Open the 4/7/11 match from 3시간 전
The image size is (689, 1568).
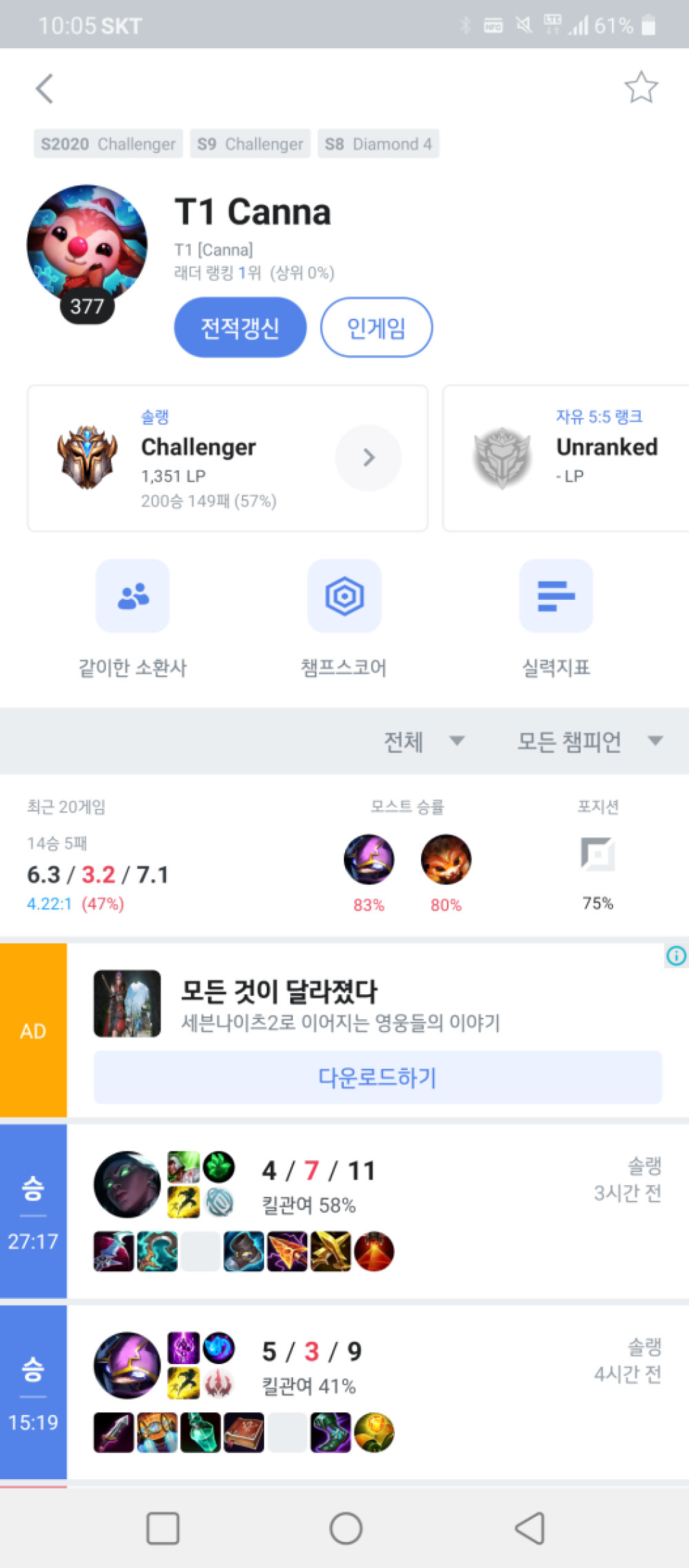[344, 1211]
